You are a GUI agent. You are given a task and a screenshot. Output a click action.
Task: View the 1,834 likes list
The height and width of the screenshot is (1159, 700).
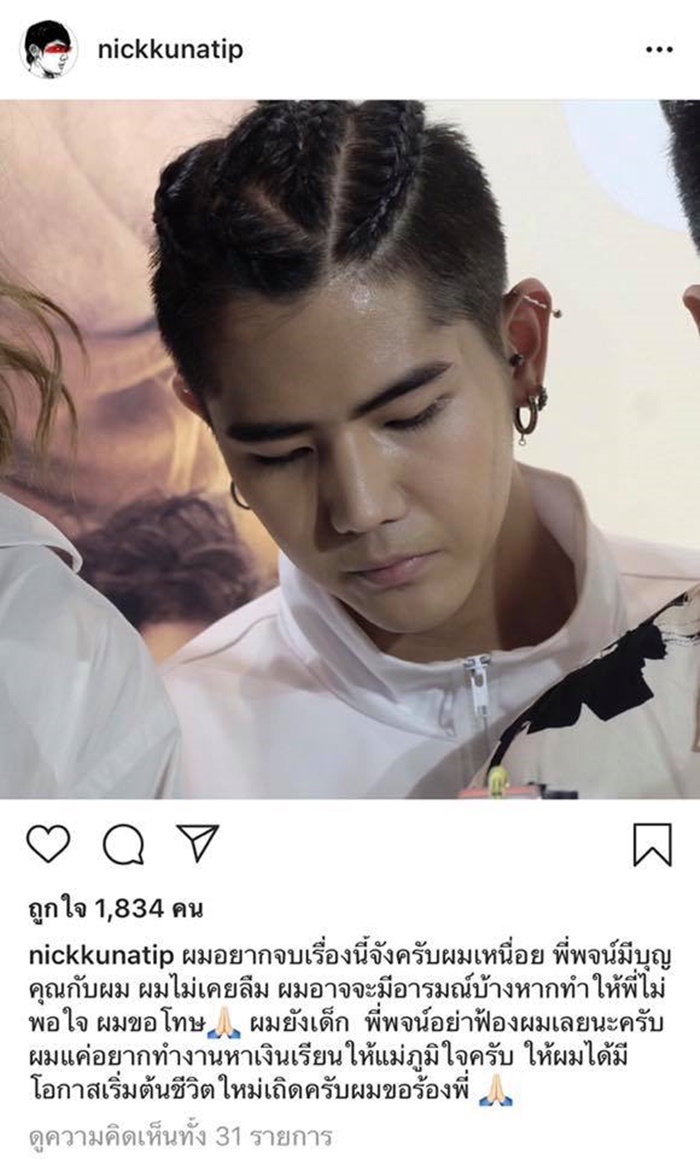click(x=114, y=909)
